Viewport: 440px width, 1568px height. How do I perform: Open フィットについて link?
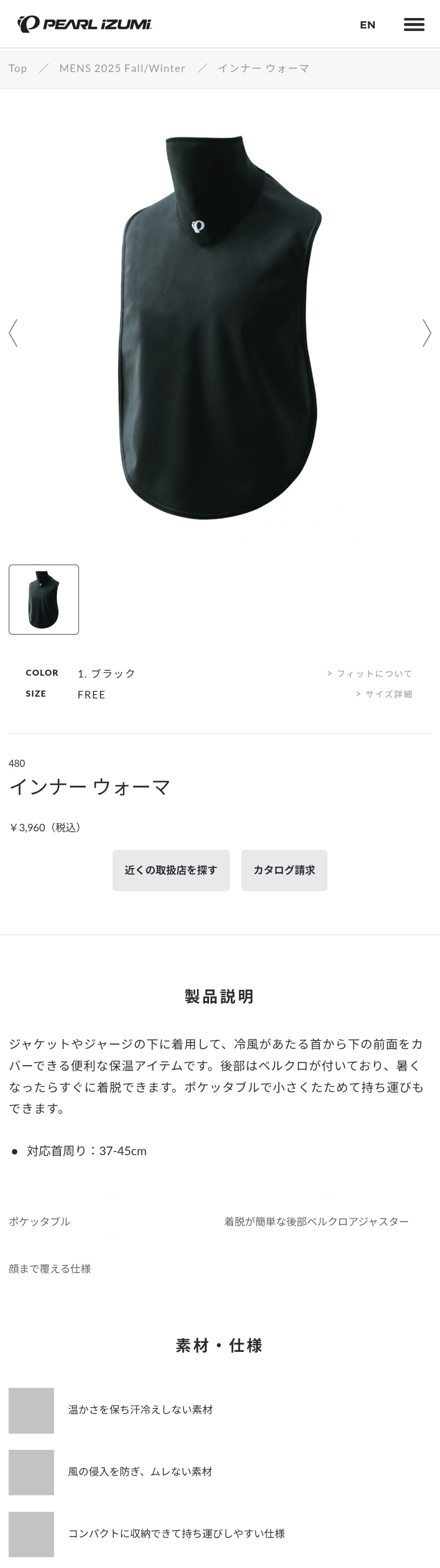pos(370,673)
